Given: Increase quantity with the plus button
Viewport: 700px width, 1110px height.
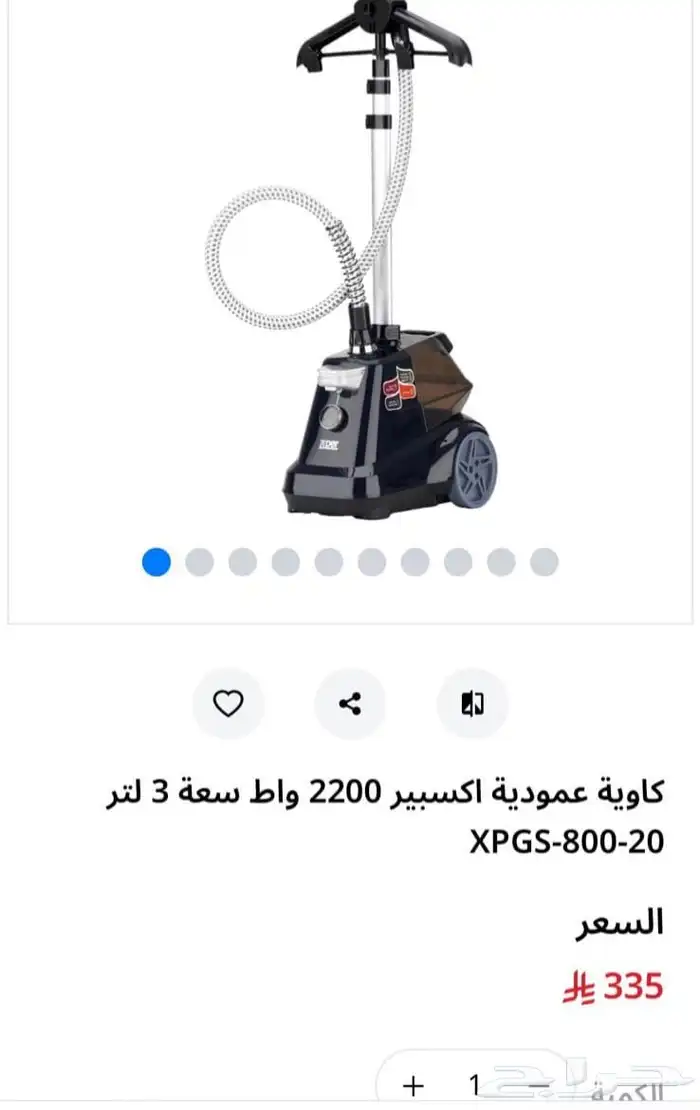Looking at the screenshot, I should [413, 1085].
